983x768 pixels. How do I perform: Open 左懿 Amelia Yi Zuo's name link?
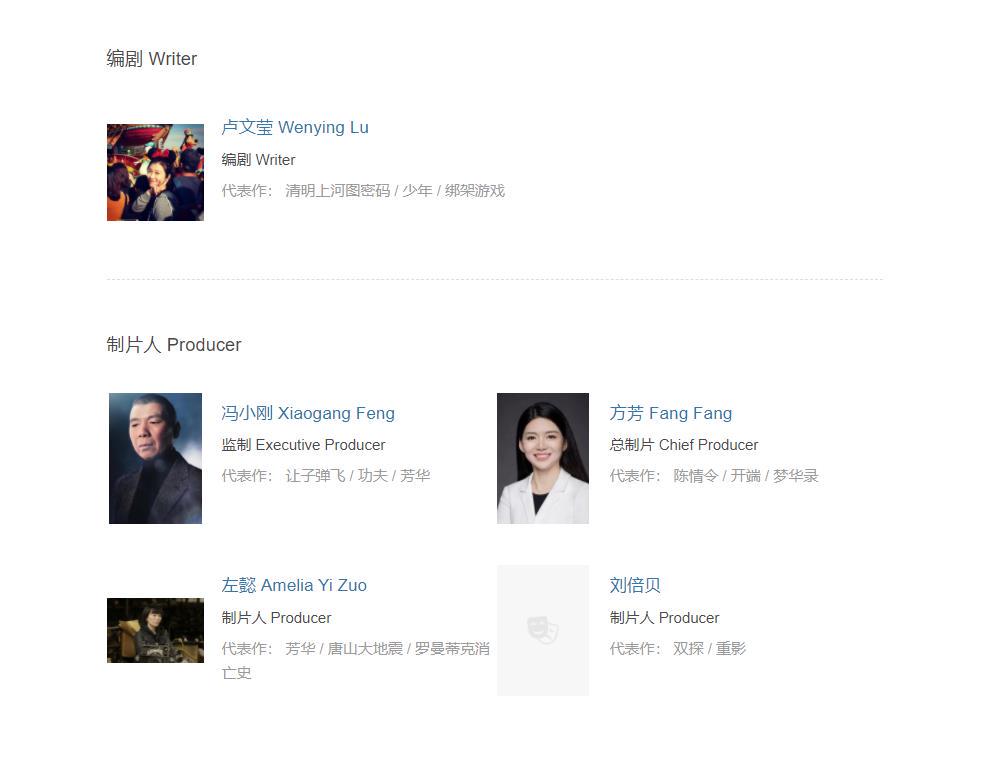294,585
